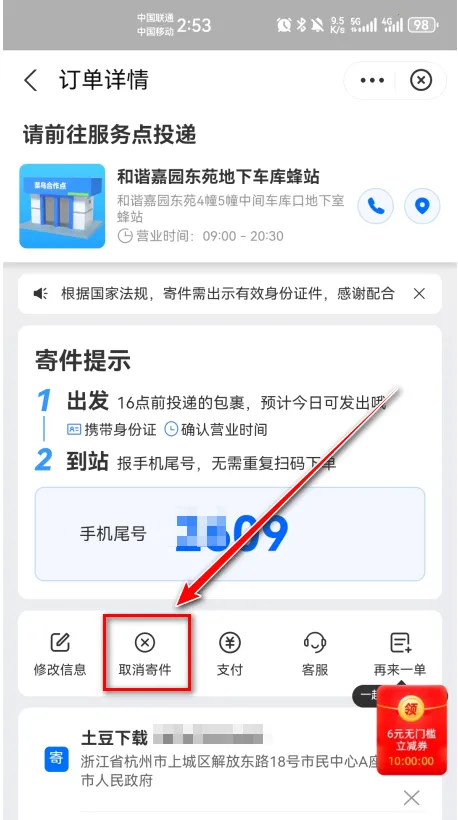Screen dimensions: 458x820
Task: Close the red packet popup with the X
Action: (x=412, y=798)
